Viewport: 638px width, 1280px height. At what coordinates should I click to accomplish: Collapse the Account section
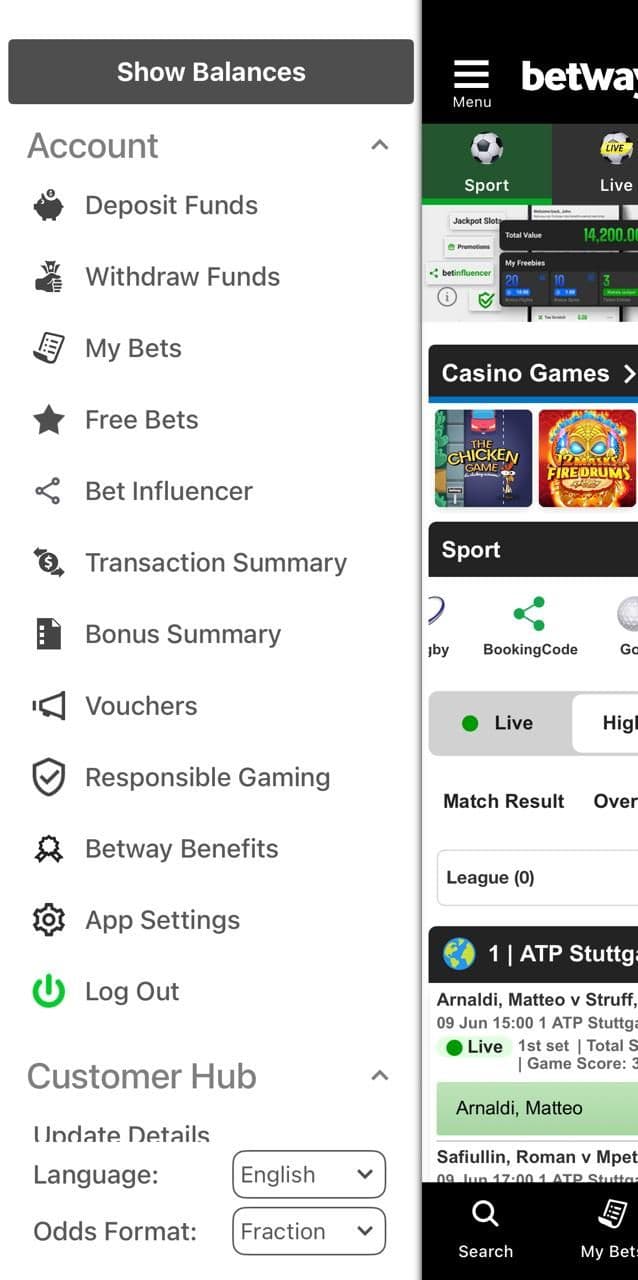[380, 146]
